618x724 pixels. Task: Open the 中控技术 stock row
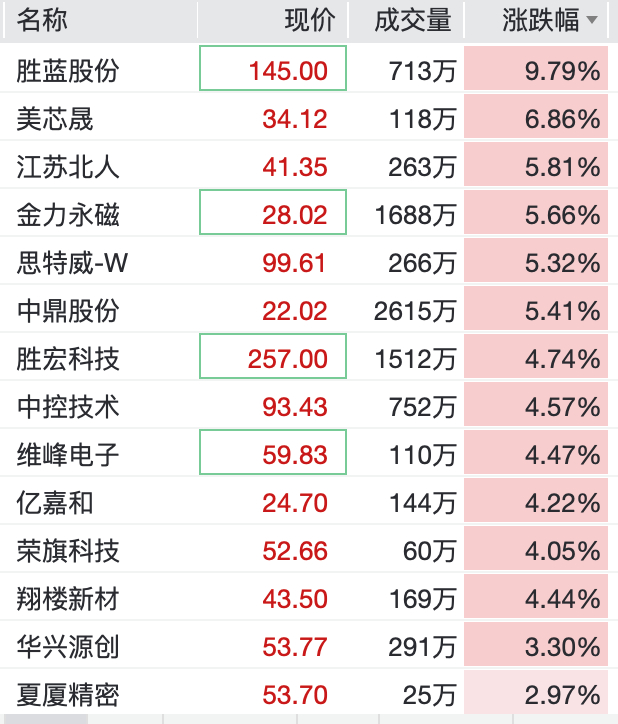coord(309,404)
